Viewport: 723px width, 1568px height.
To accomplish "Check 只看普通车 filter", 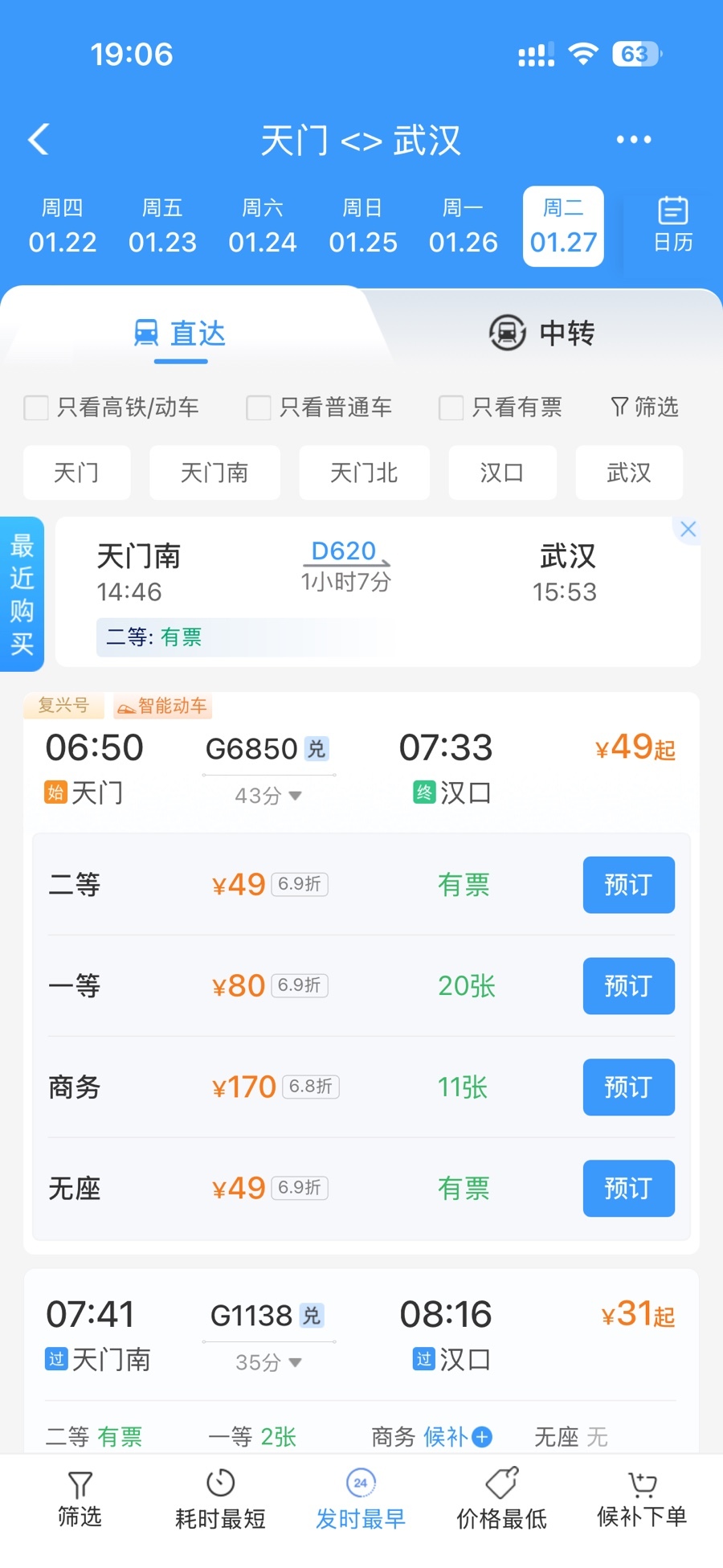I will pyautogui.click(x=259, y=407).
